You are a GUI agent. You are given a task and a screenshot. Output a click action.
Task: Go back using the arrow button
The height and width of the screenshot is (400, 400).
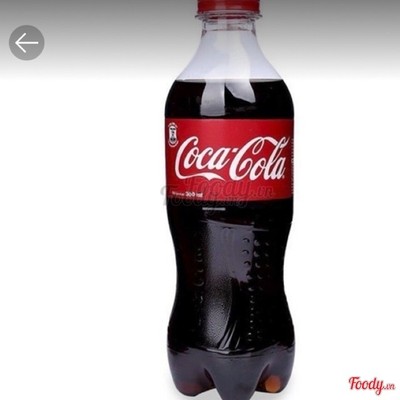click(x=27, y=43)
